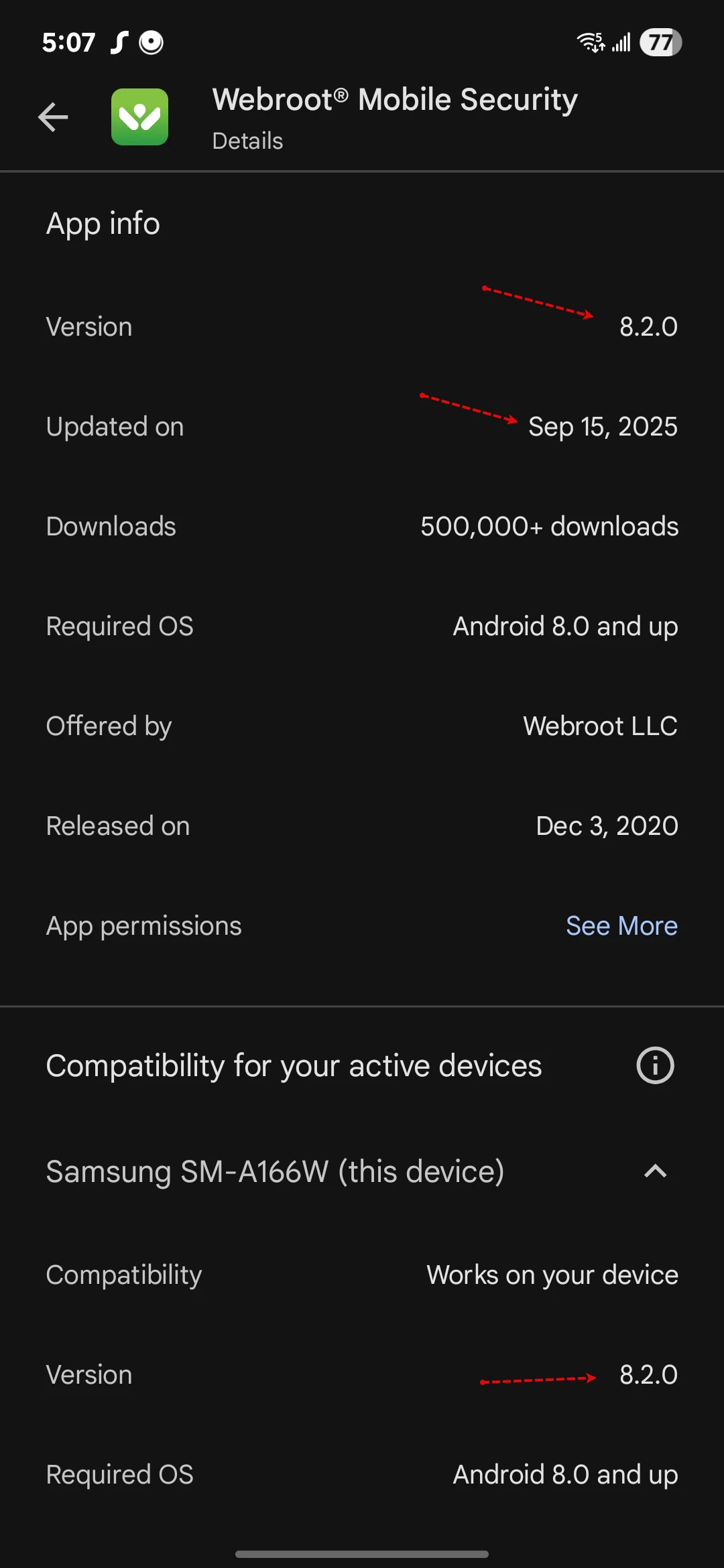Open See More for app permissions
724x1568 pixels.
[621, 925]
